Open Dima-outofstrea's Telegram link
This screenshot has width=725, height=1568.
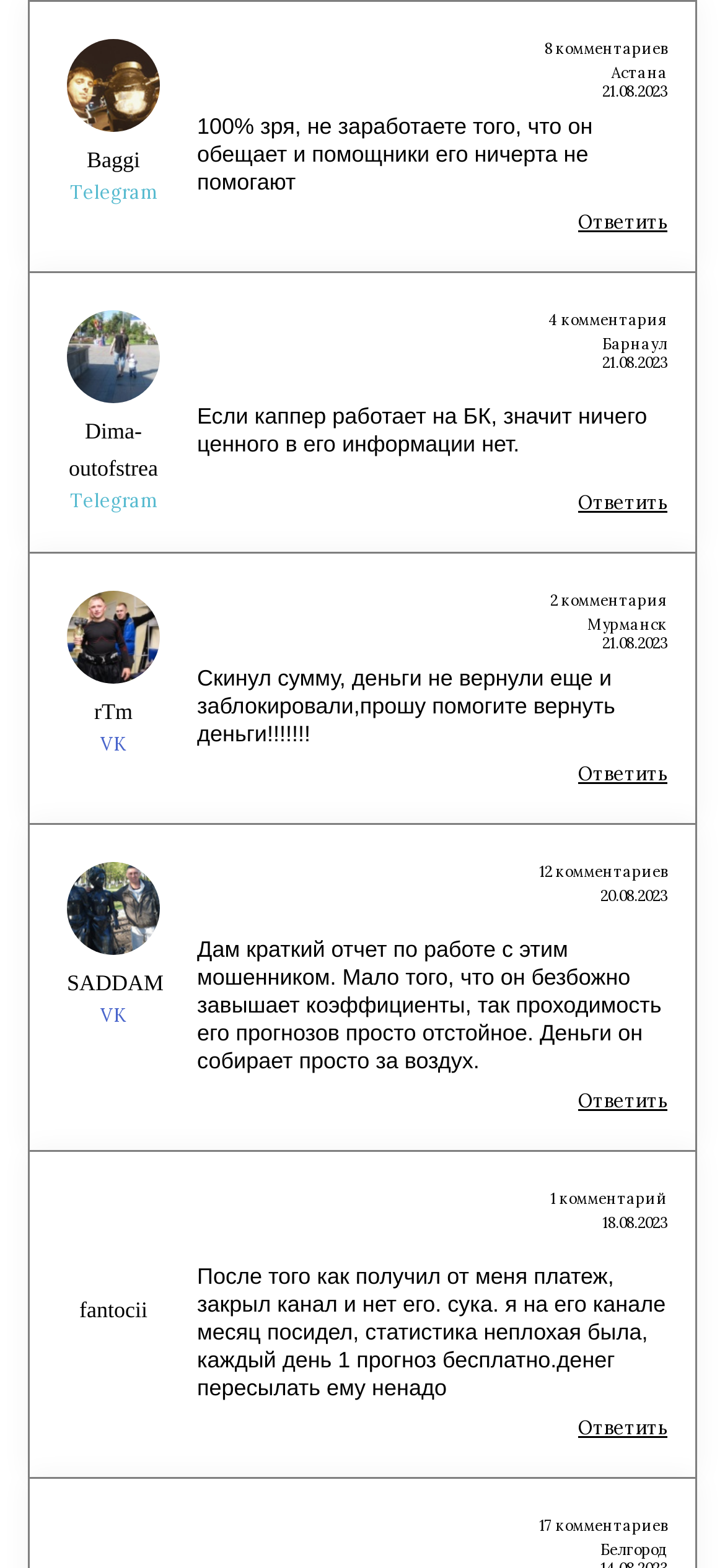click(x=113, y=501)
